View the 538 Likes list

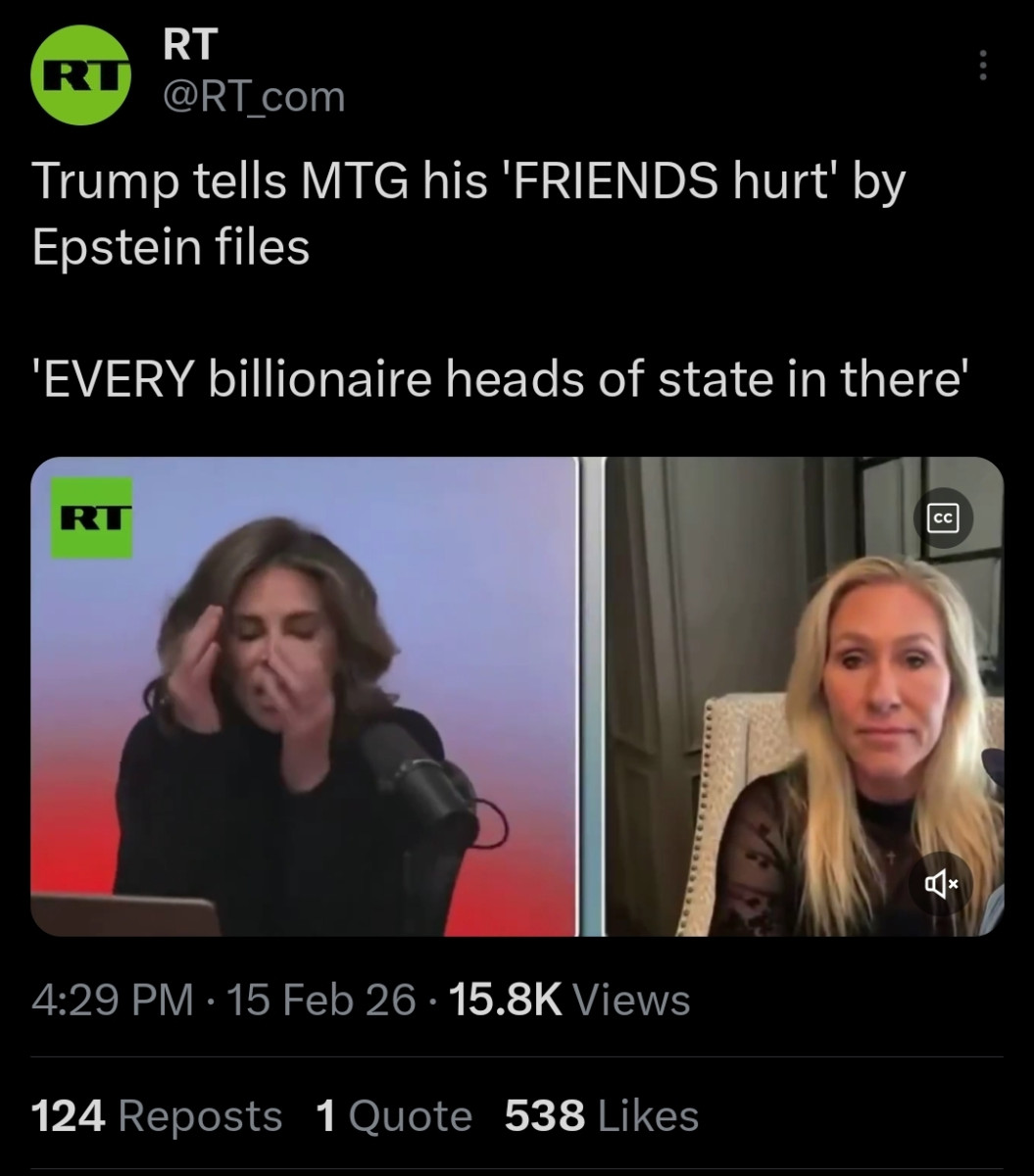click(599, 1116)
